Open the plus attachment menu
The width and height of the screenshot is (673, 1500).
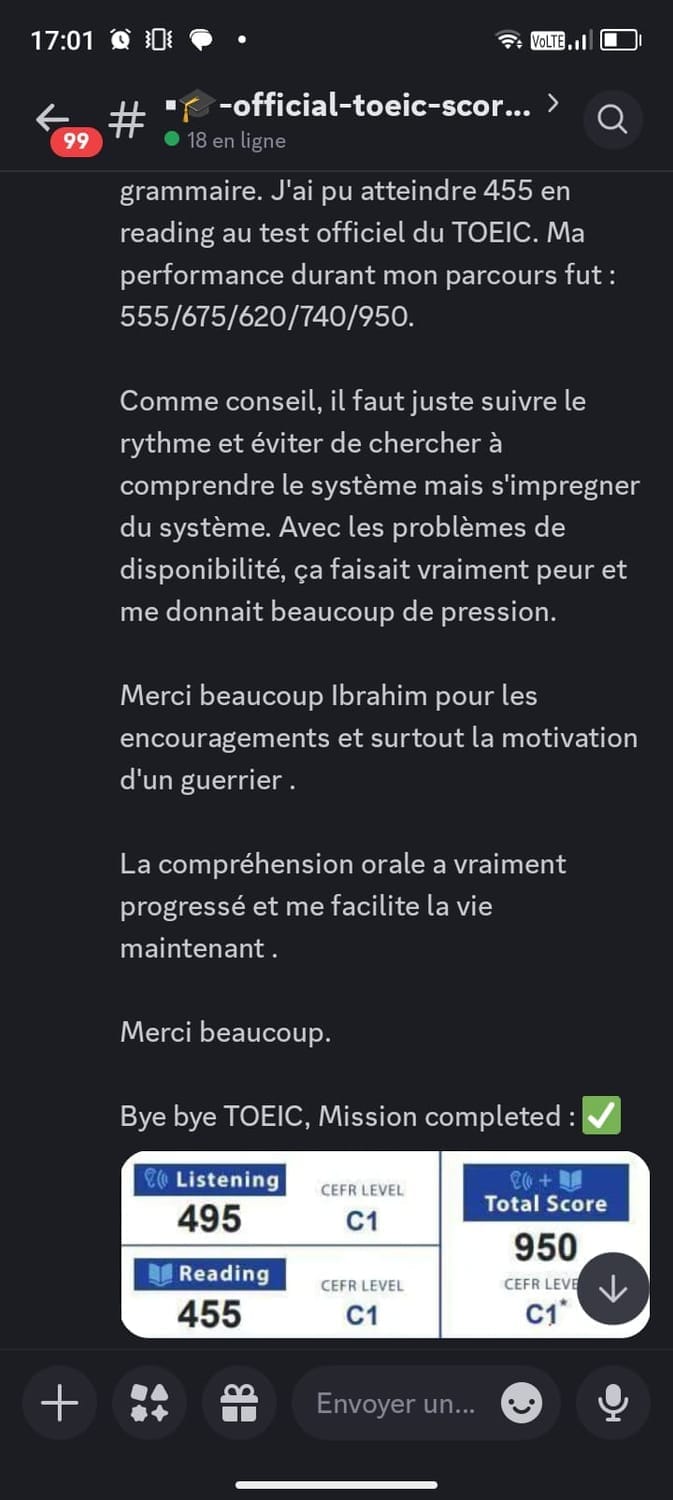pos(60,1404)
